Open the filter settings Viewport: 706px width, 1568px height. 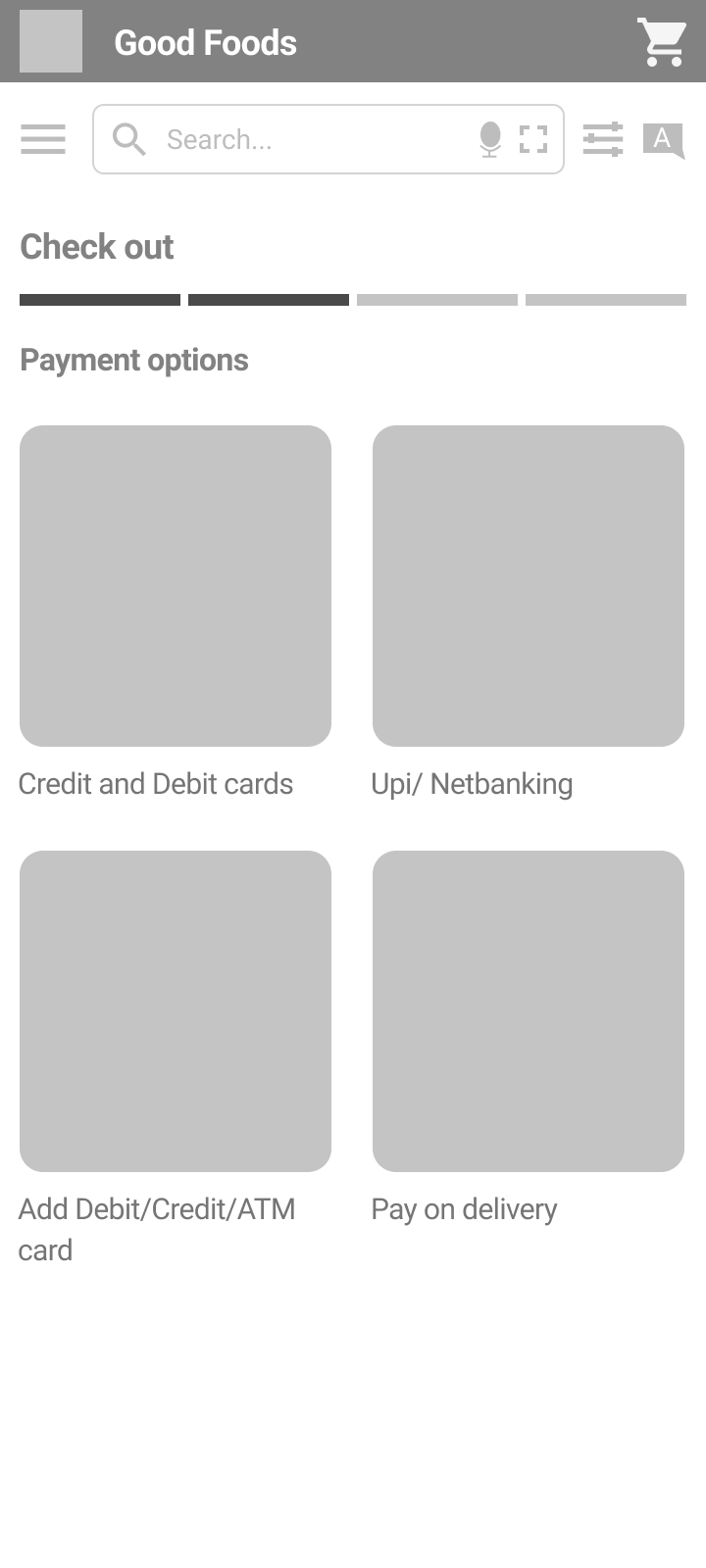[602, 139]
